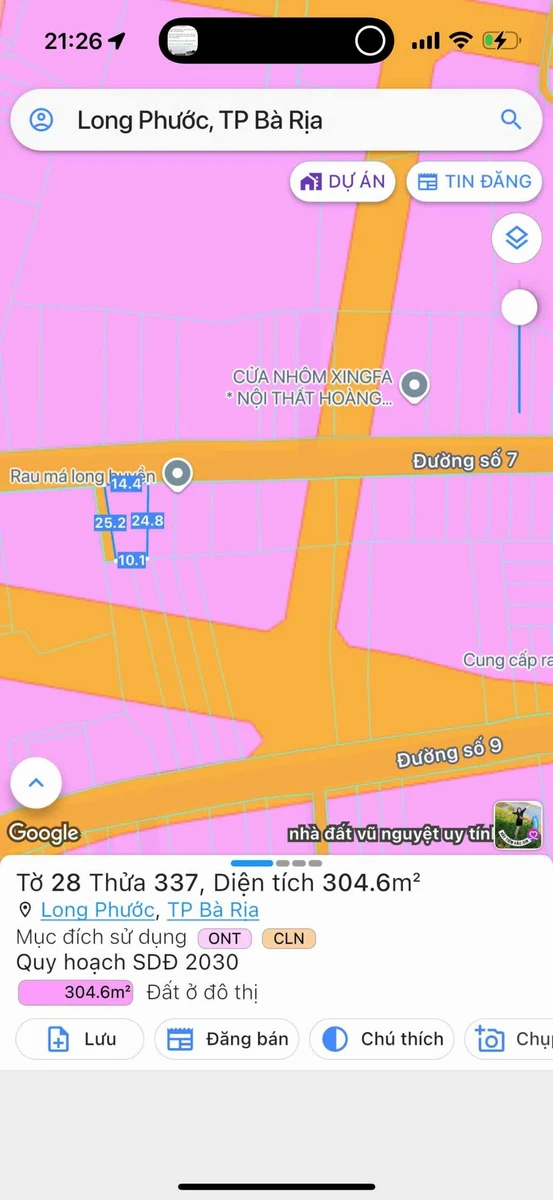Open the DỰ ÁN projects chip
Screen dimensions: 553x1200
pyautogui.click(x=344, y=182)
